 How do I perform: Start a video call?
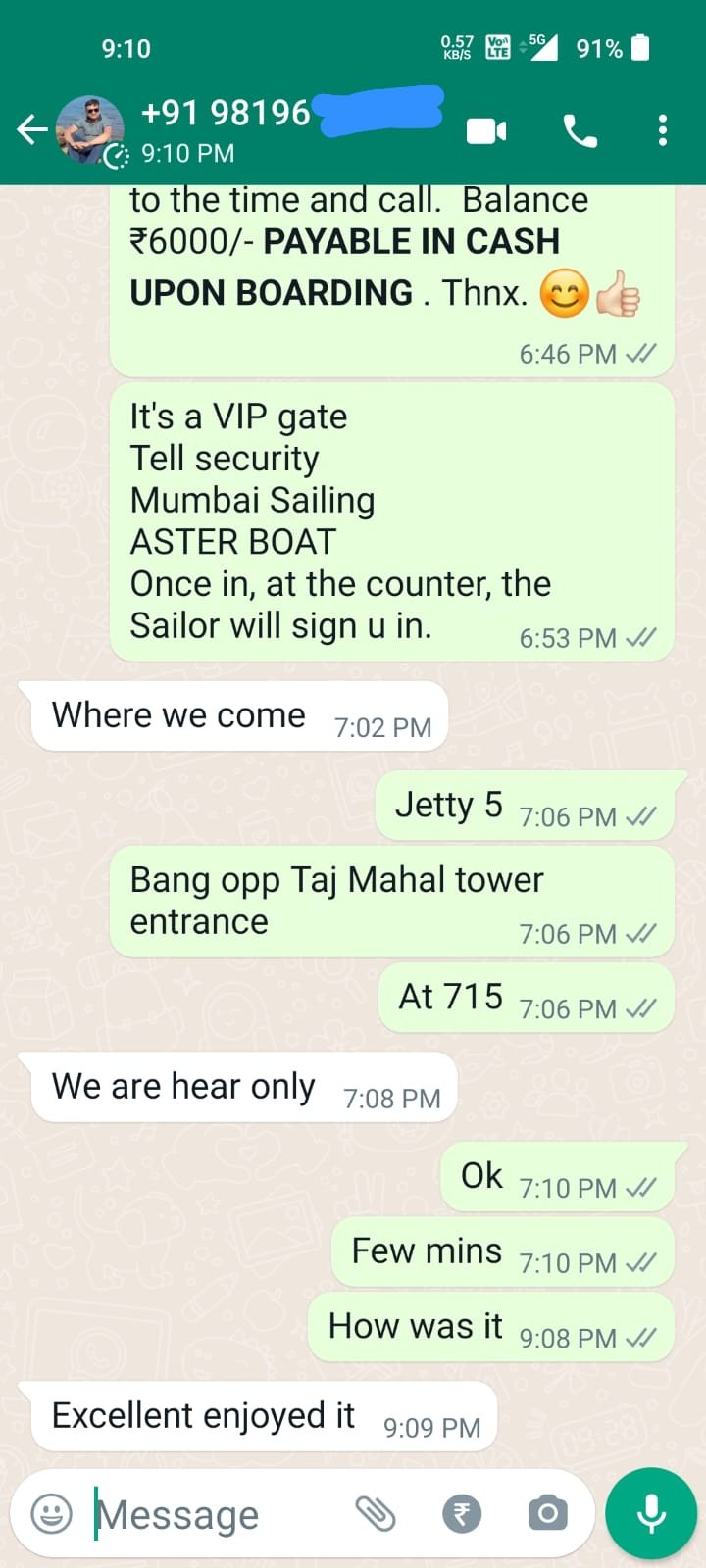[486, 130]
